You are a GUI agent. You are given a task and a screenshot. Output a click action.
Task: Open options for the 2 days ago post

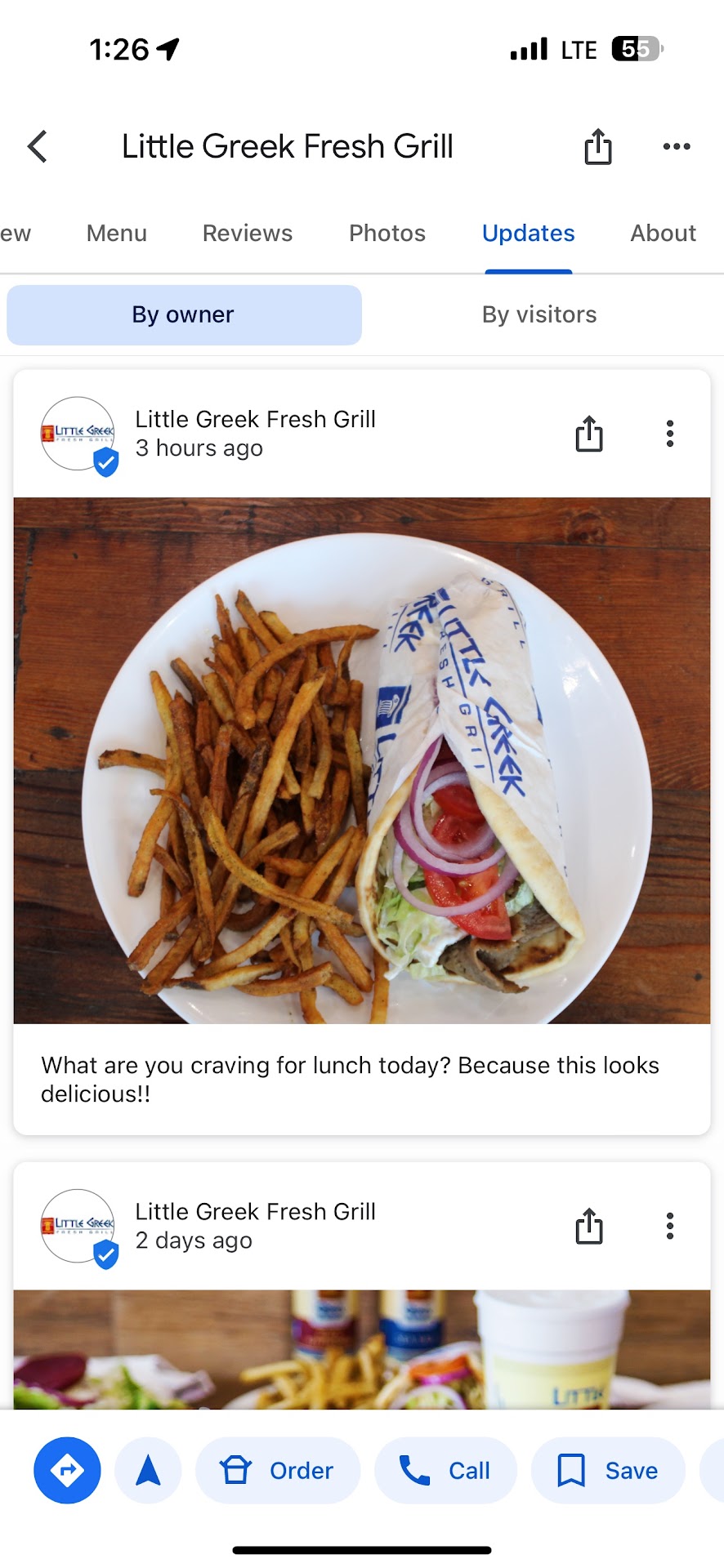click(x=670, y=1226)
